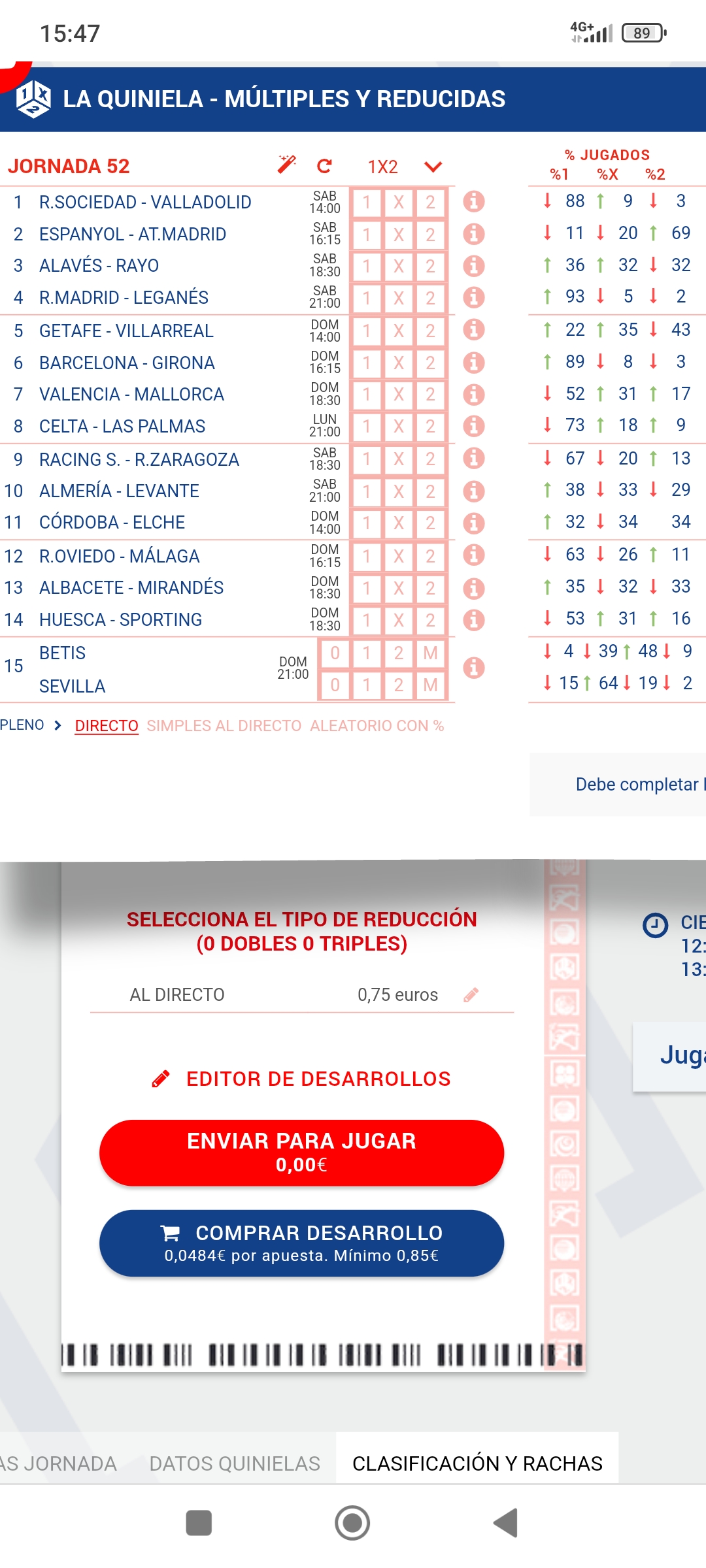Mark X for Espanyol - At.Madrid

(x=399, y=235)
